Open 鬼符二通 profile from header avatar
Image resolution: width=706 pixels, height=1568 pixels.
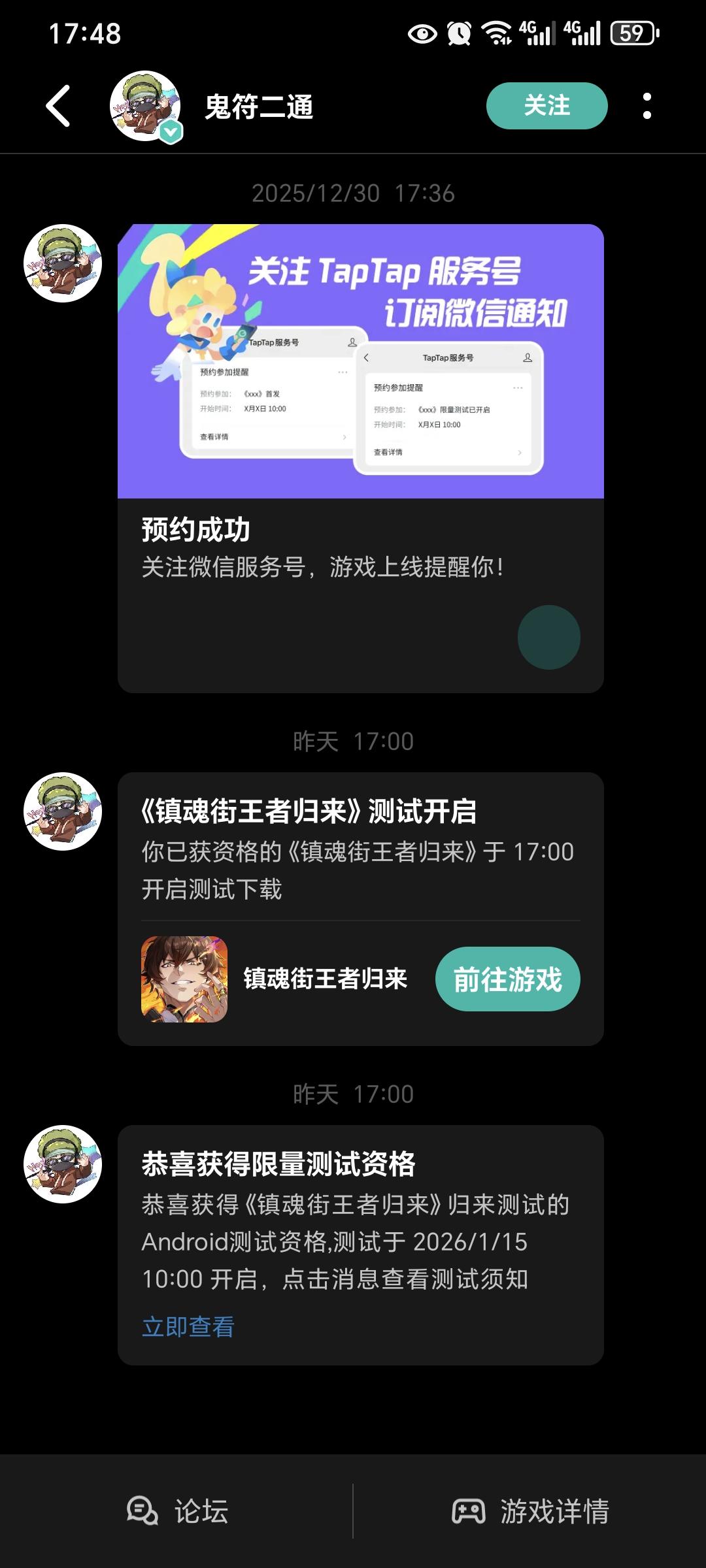point(145,106)
